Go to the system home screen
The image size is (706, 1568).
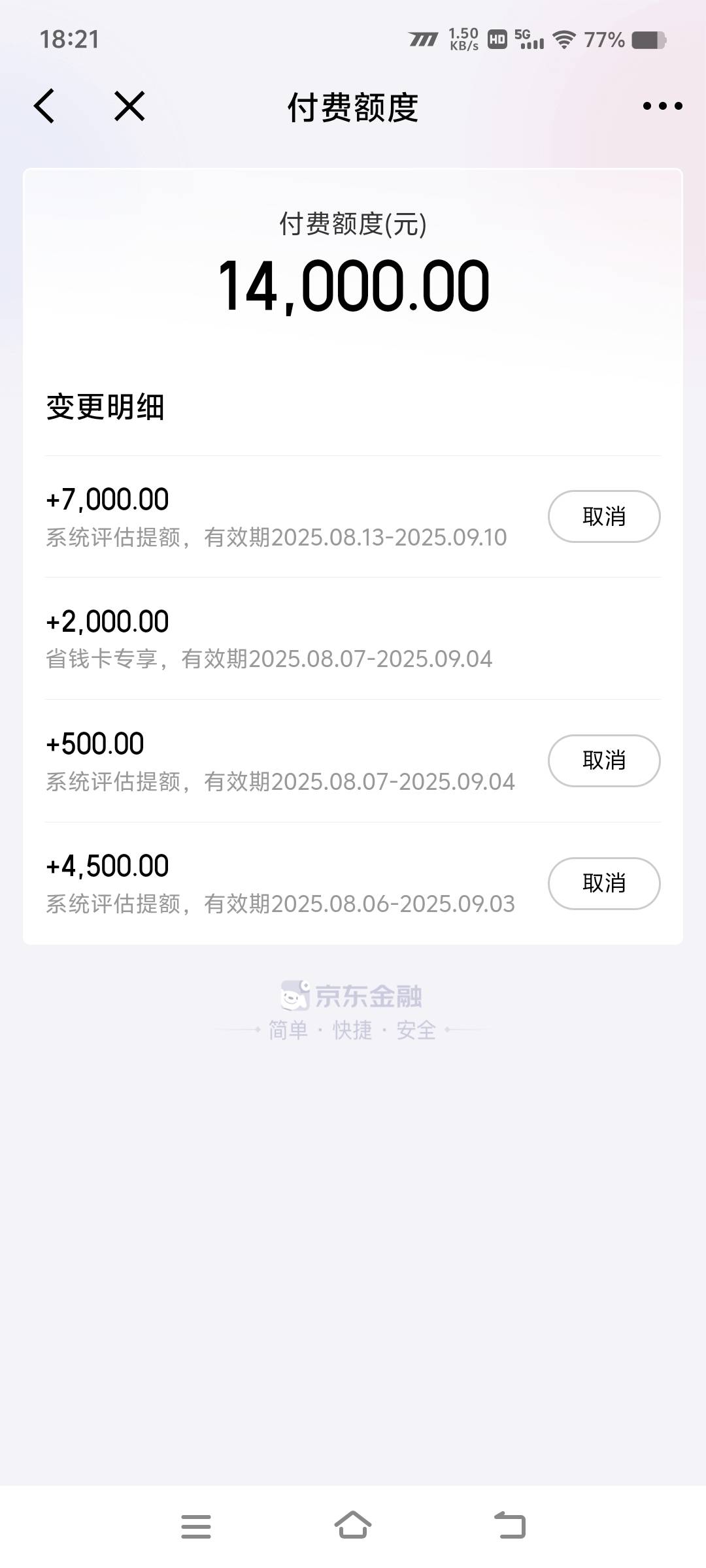[353, 1526]
